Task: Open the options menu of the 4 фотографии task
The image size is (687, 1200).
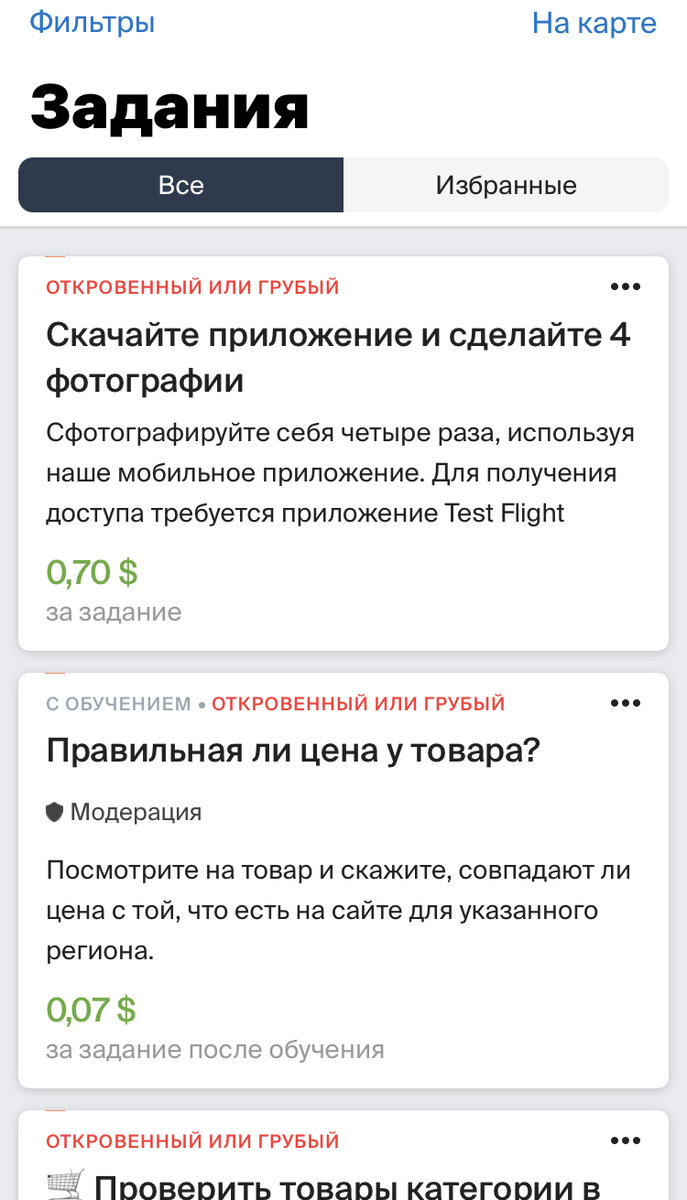Action: 625,287
